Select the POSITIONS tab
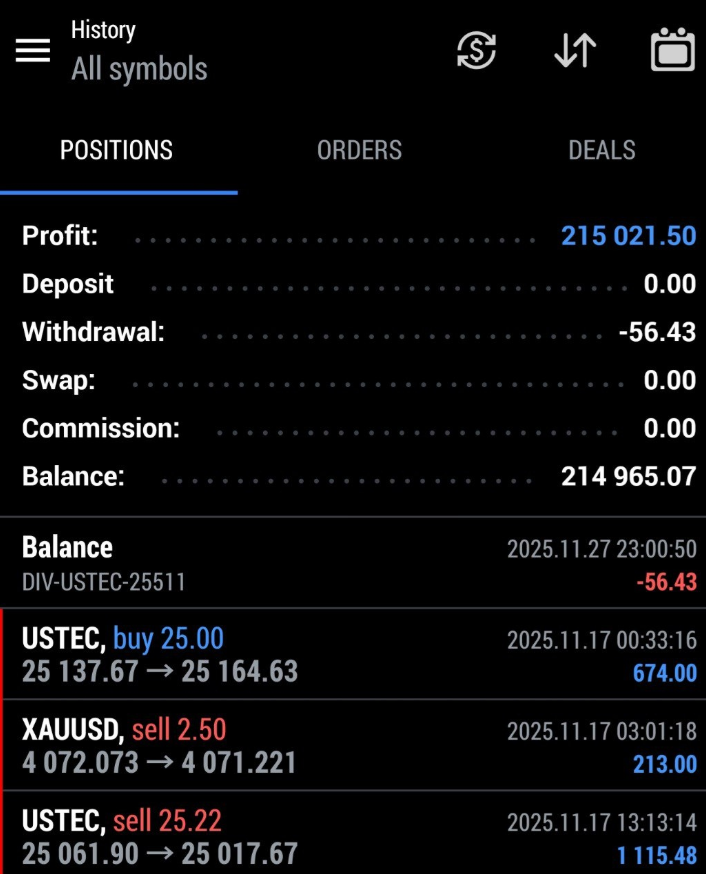The height and width of the screenshot is (874, 706). (x=117, y=151)
